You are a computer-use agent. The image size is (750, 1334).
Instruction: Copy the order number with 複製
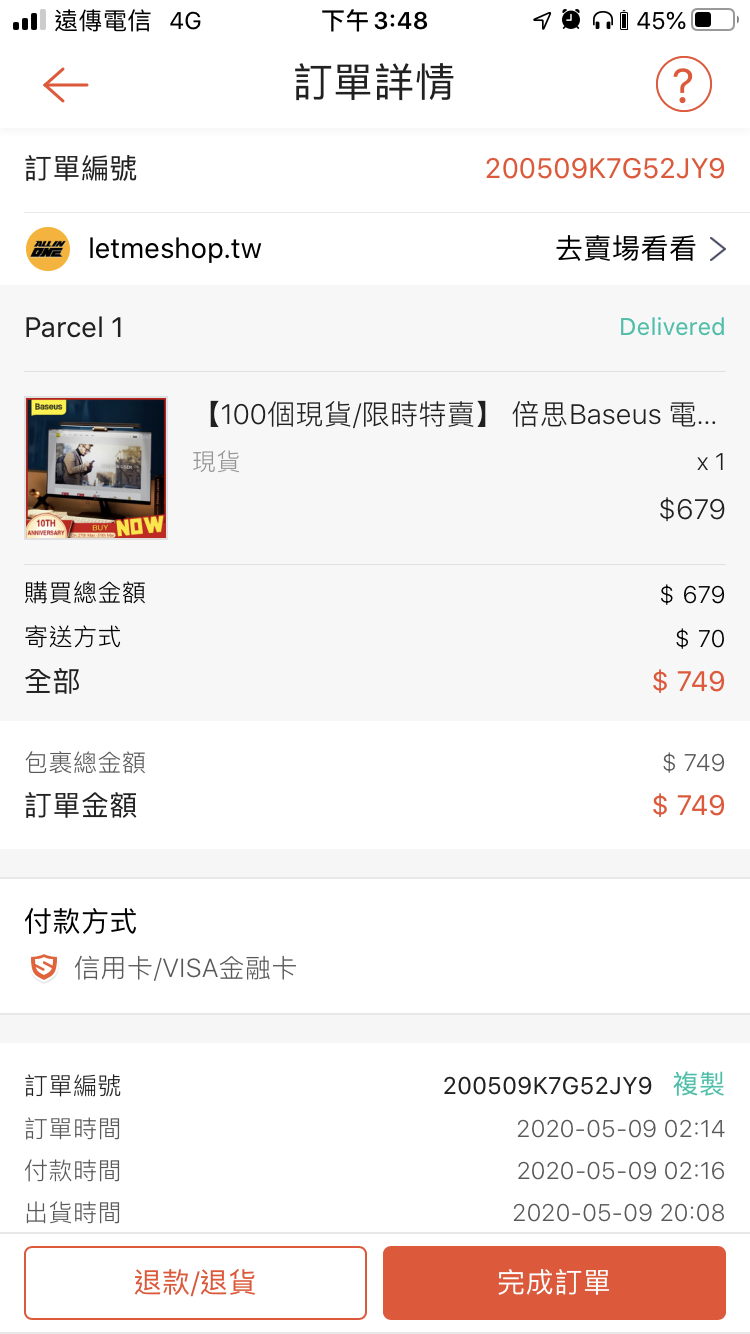699,1085
